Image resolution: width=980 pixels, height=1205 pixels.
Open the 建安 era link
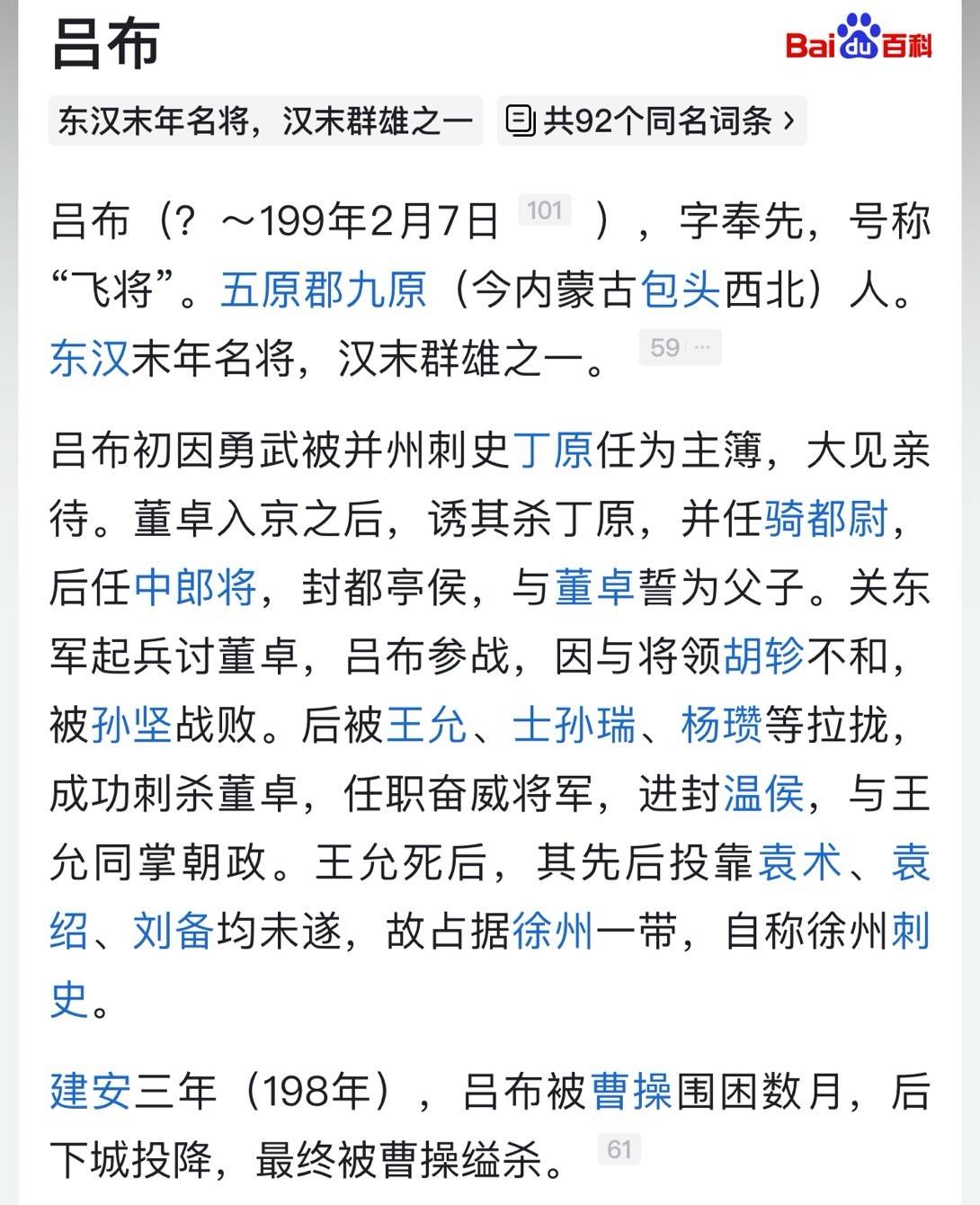click(x=90, y=1091)
